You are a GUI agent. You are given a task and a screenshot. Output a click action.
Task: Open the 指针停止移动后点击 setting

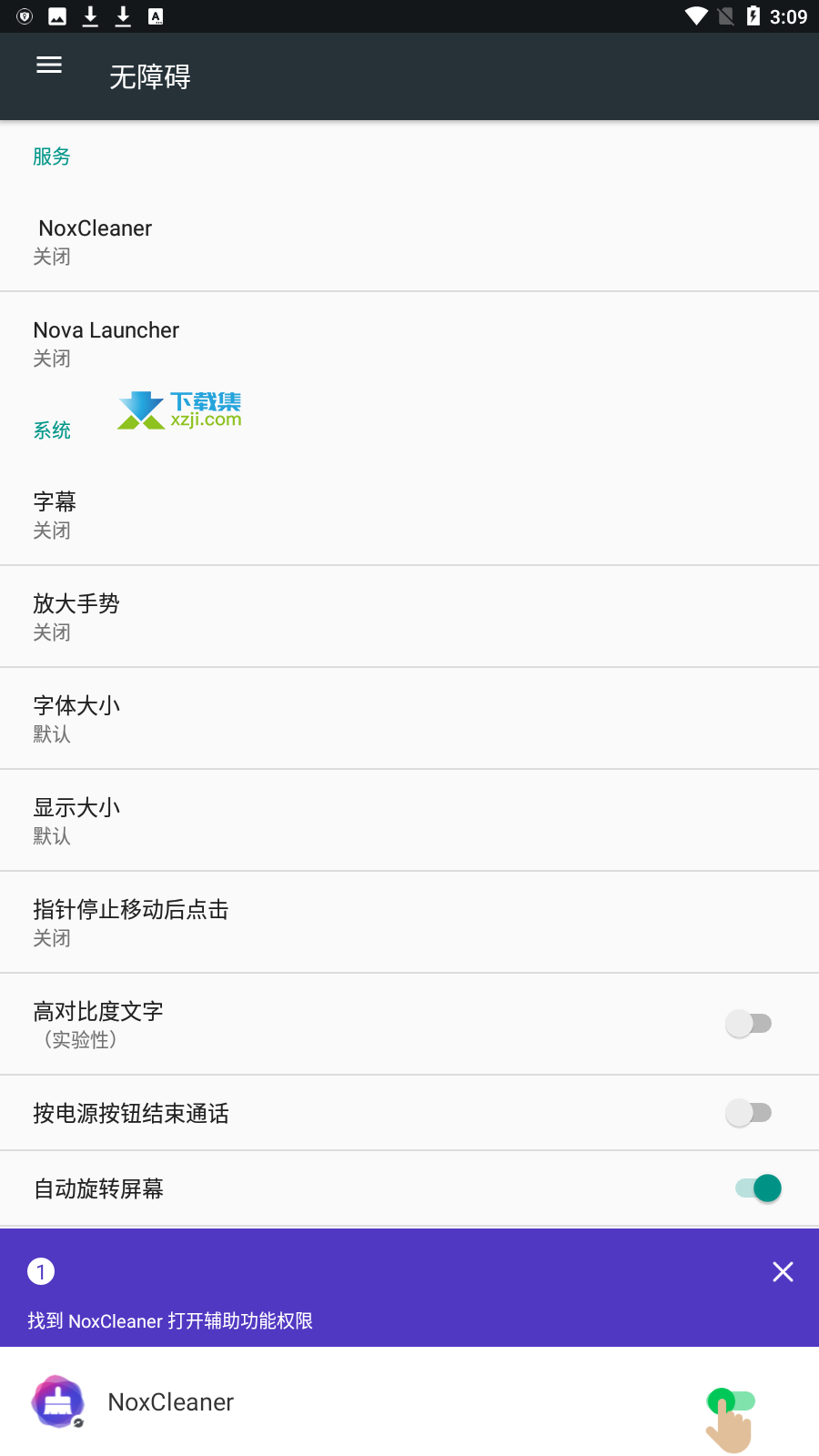(x=409, y=923)
